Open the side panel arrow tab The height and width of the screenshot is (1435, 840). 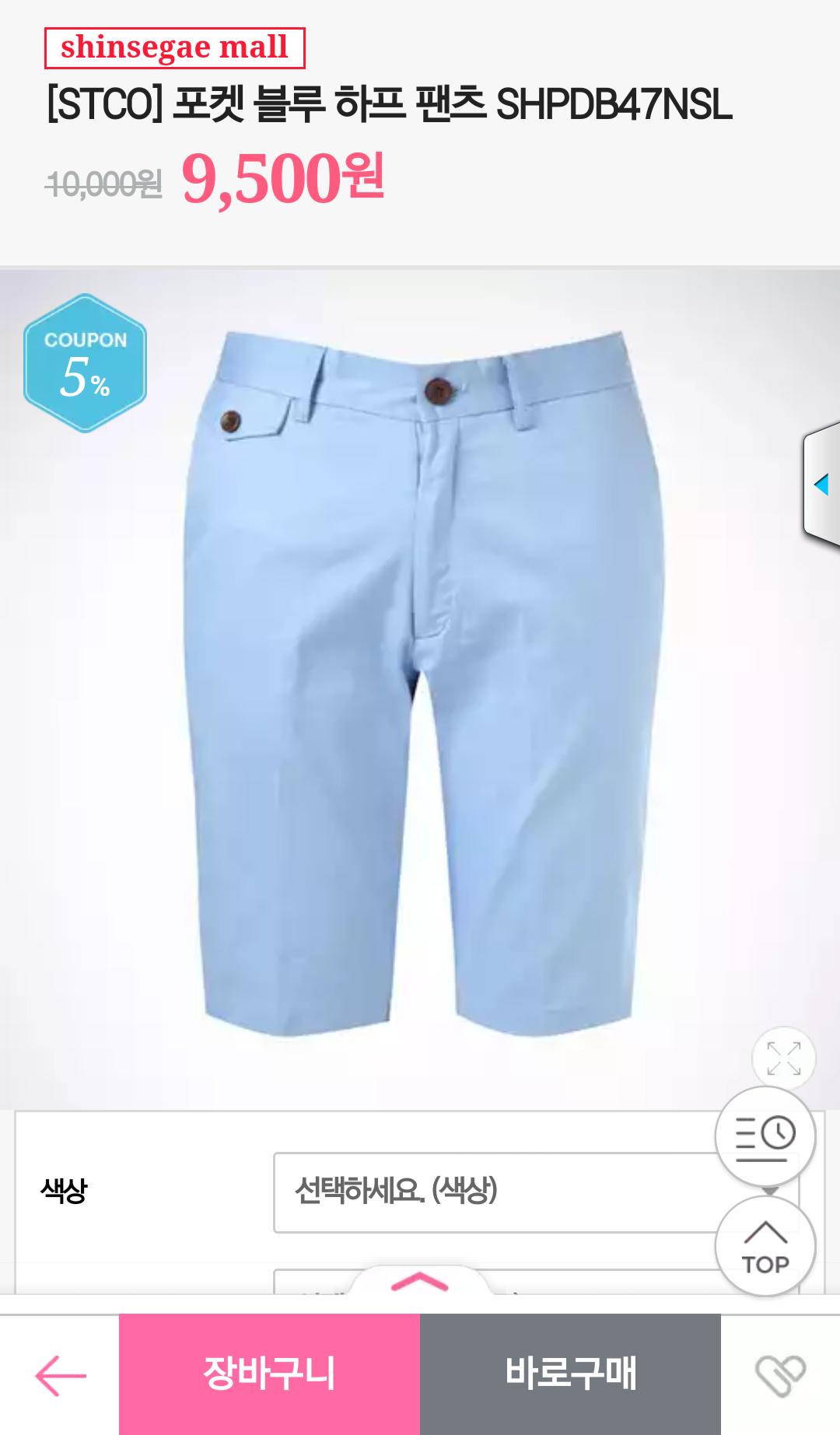tap(821, 486)
